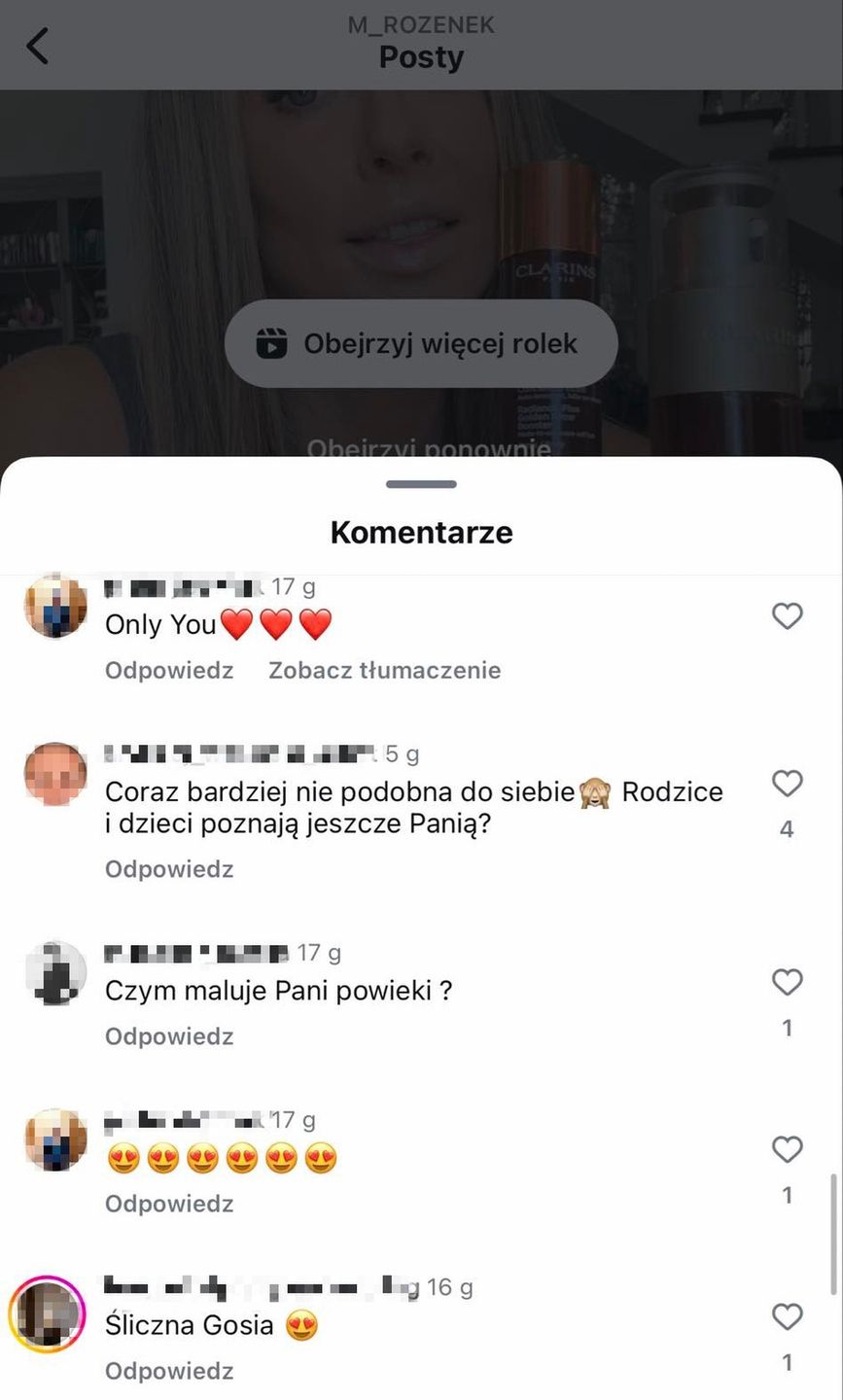Image resolution: width=843 pixels, height=1400 pixels.
Task: Like the 'Śliczna Gosia' comment
Action: [x=787, y=1316]
